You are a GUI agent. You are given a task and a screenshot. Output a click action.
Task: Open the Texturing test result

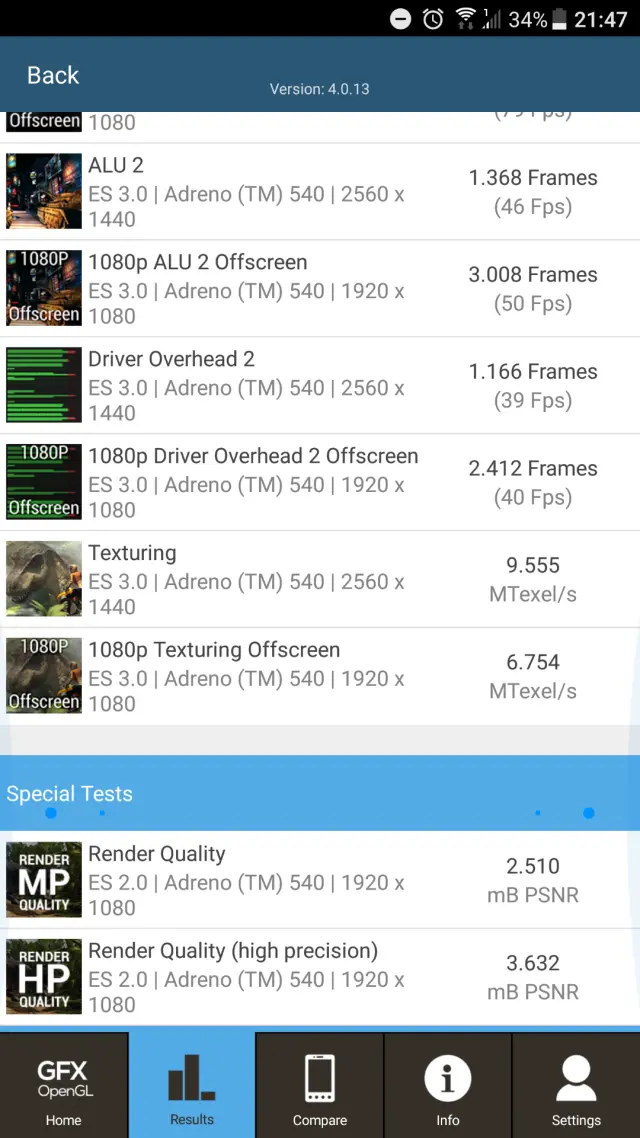click(x=320, y=580)
